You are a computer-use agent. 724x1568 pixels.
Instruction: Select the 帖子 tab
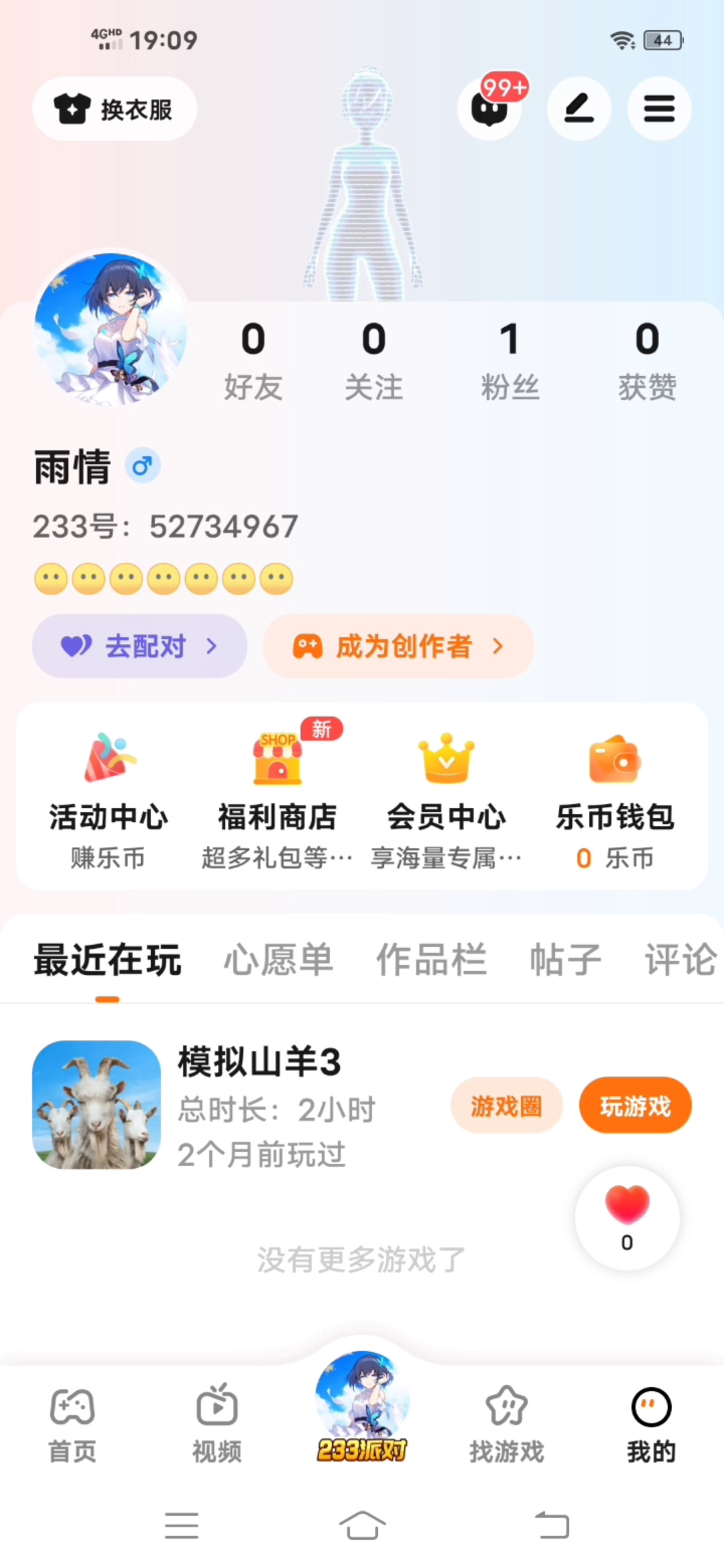(x=565, y=960)
